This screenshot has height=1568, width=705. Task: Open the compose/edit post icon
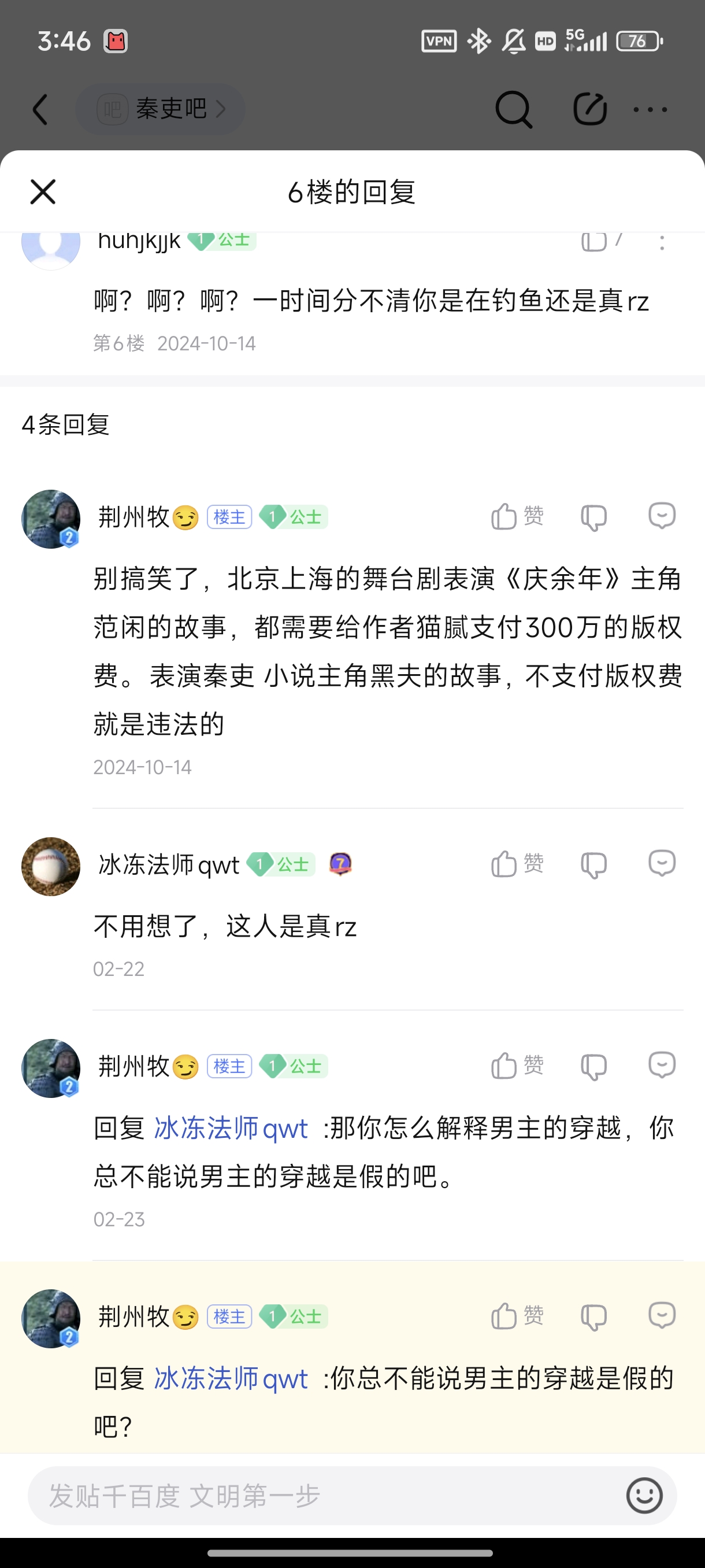(589, 110)
